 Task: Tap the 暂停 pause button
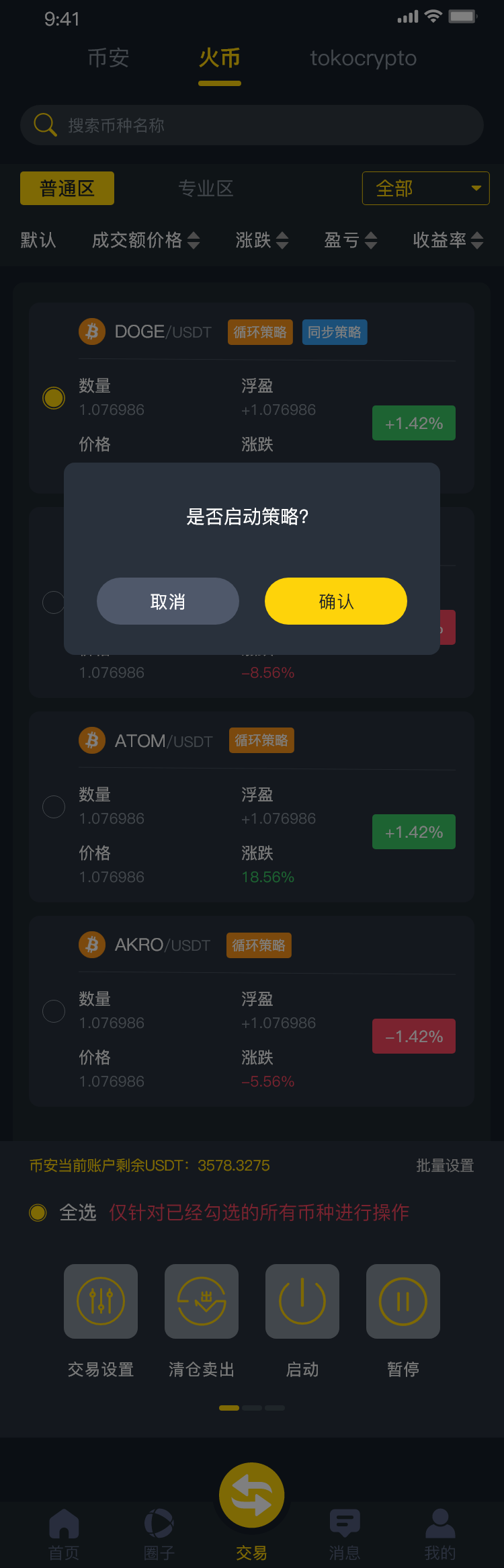[403, 1301]
